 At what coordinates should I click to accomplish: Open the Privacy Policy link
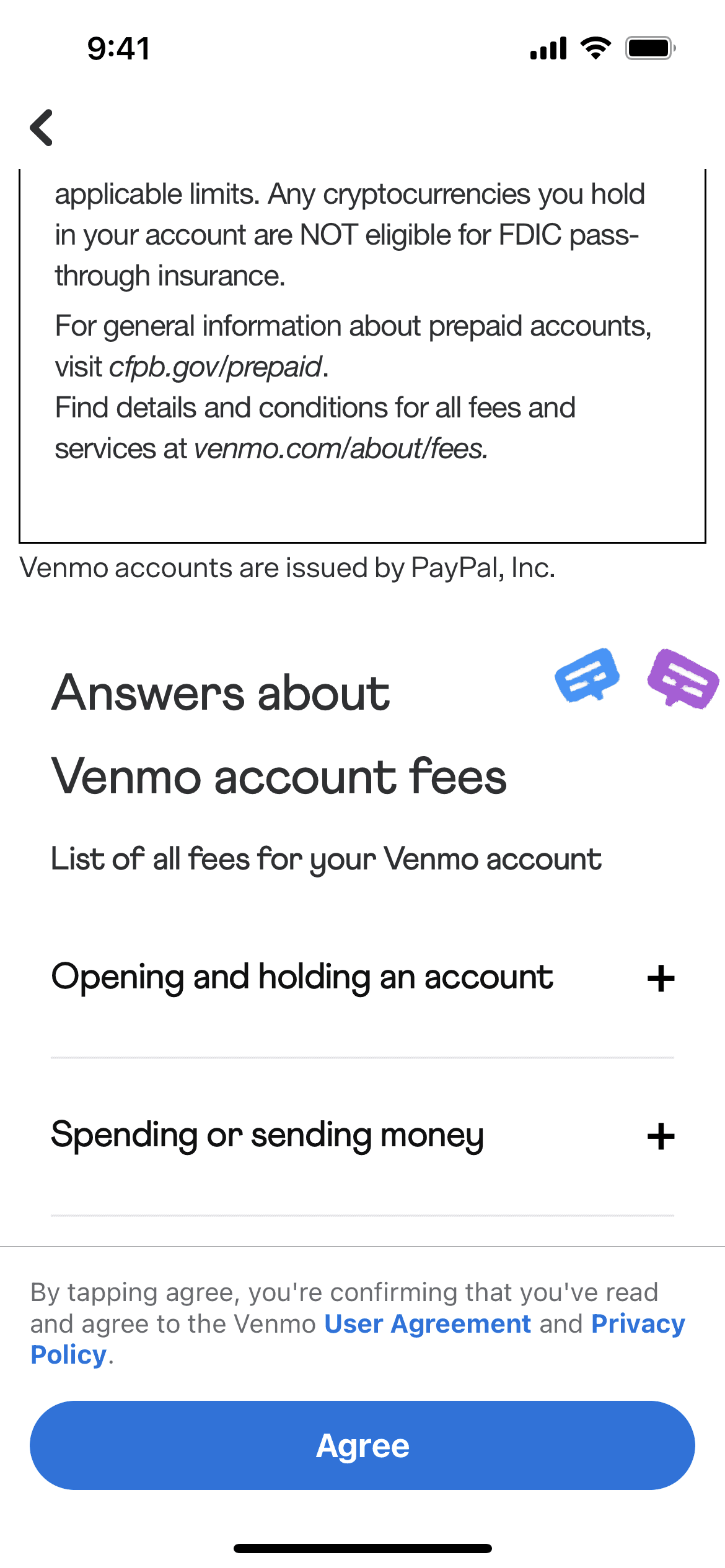point(637,1323)
